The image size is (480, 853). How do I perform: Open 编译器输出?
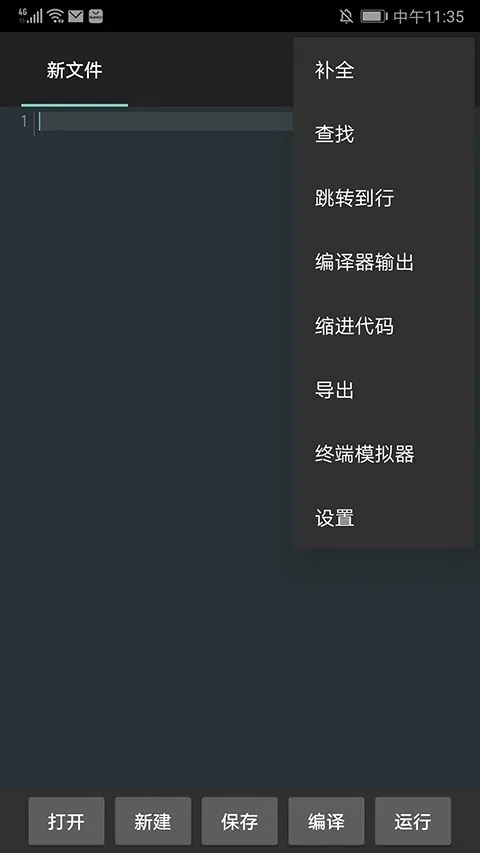384,262
